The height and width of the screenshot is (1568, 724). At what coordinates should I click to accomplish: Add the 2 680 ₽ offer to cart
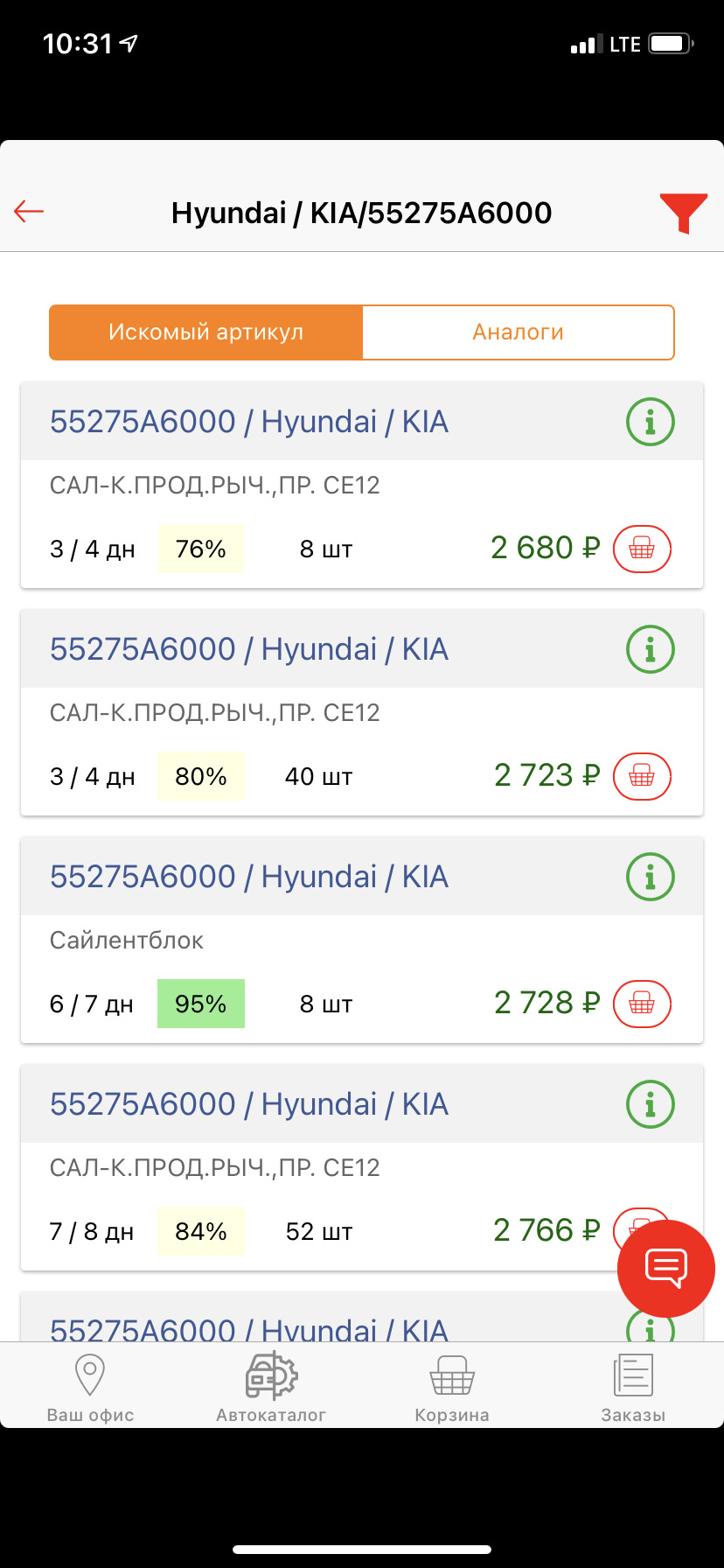(641, 549)
